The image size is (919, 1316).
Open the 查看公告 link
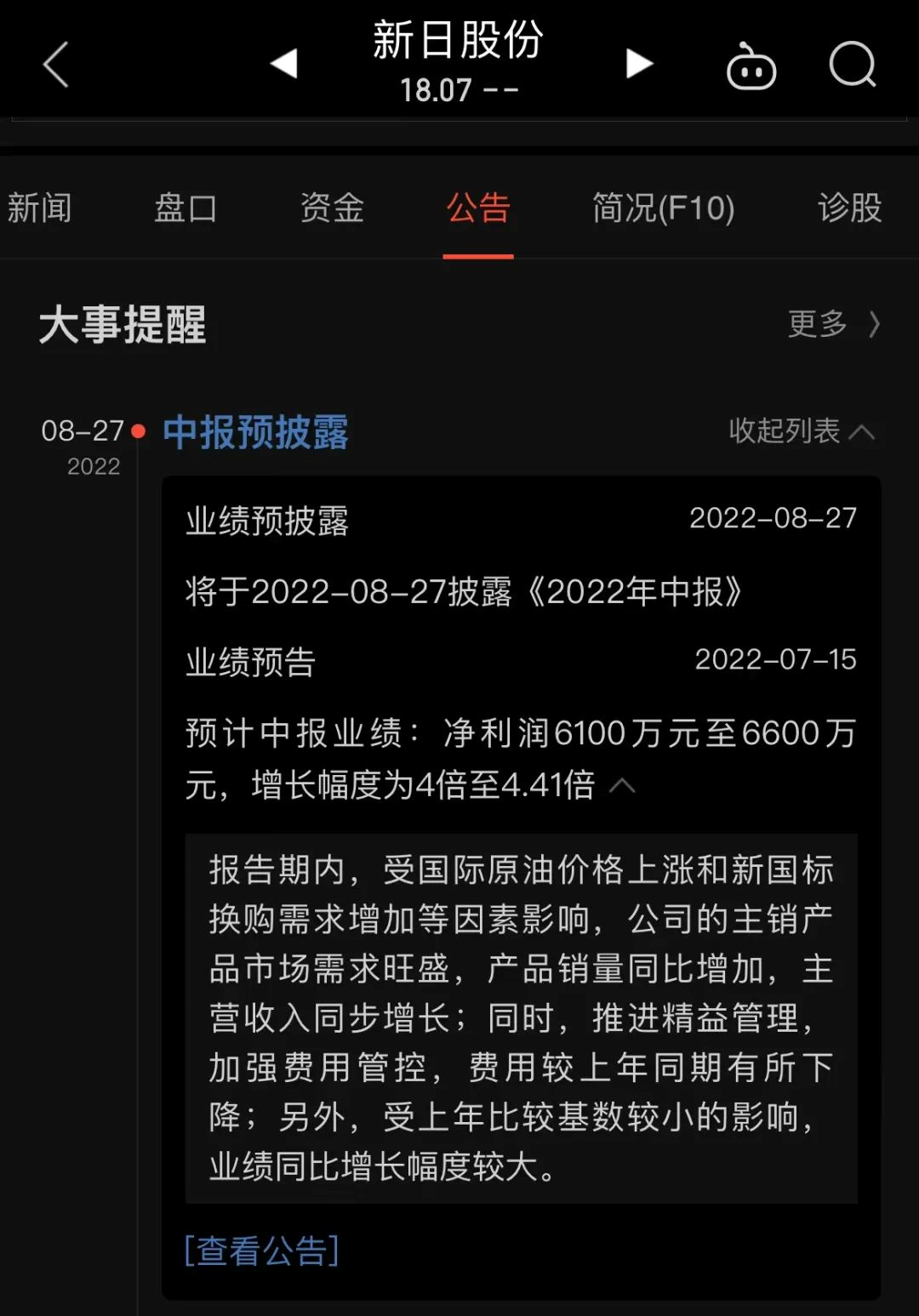(261, 1250)
